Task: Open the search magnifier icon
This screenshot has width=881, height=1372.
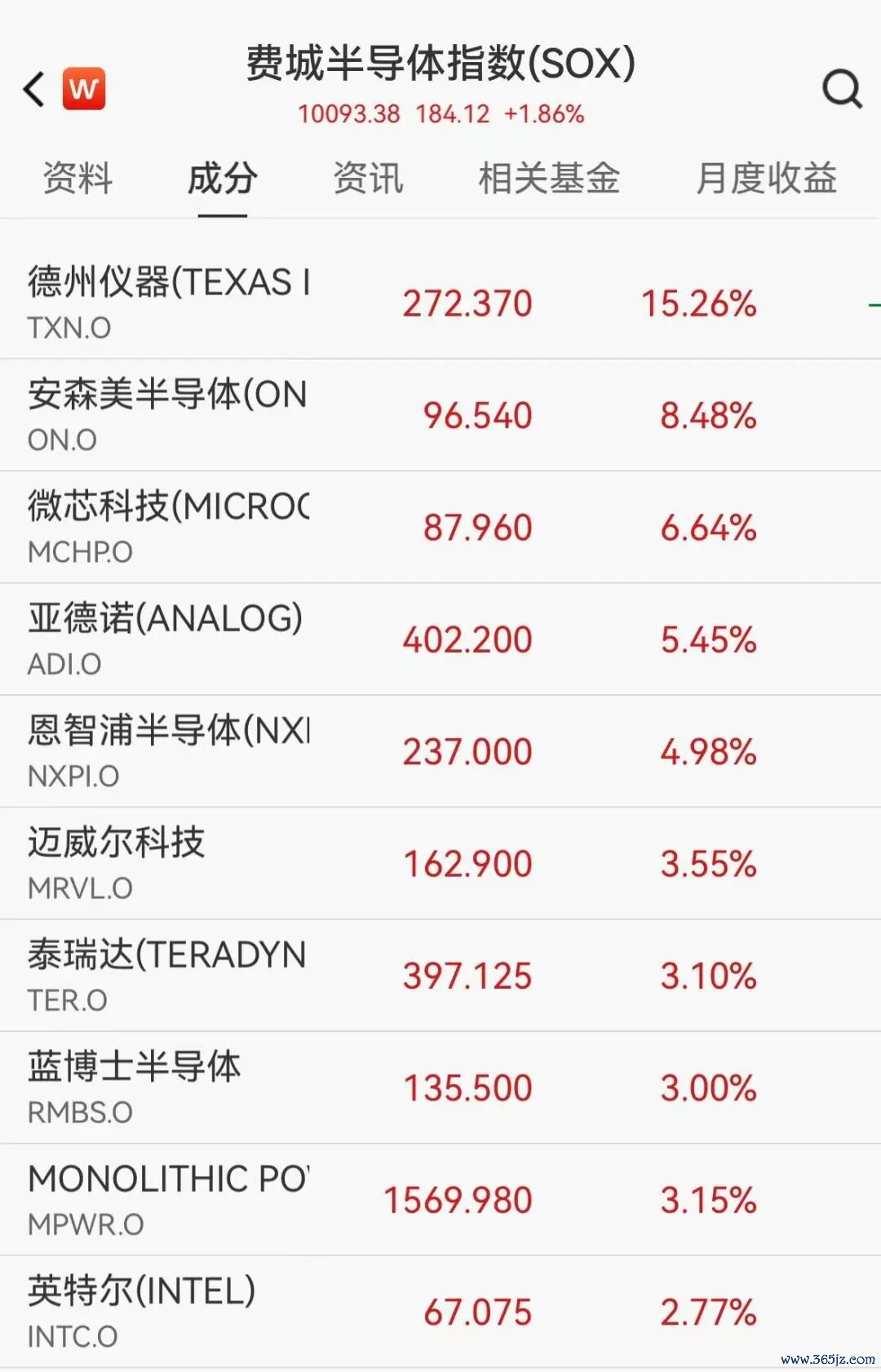Action: 841,88
